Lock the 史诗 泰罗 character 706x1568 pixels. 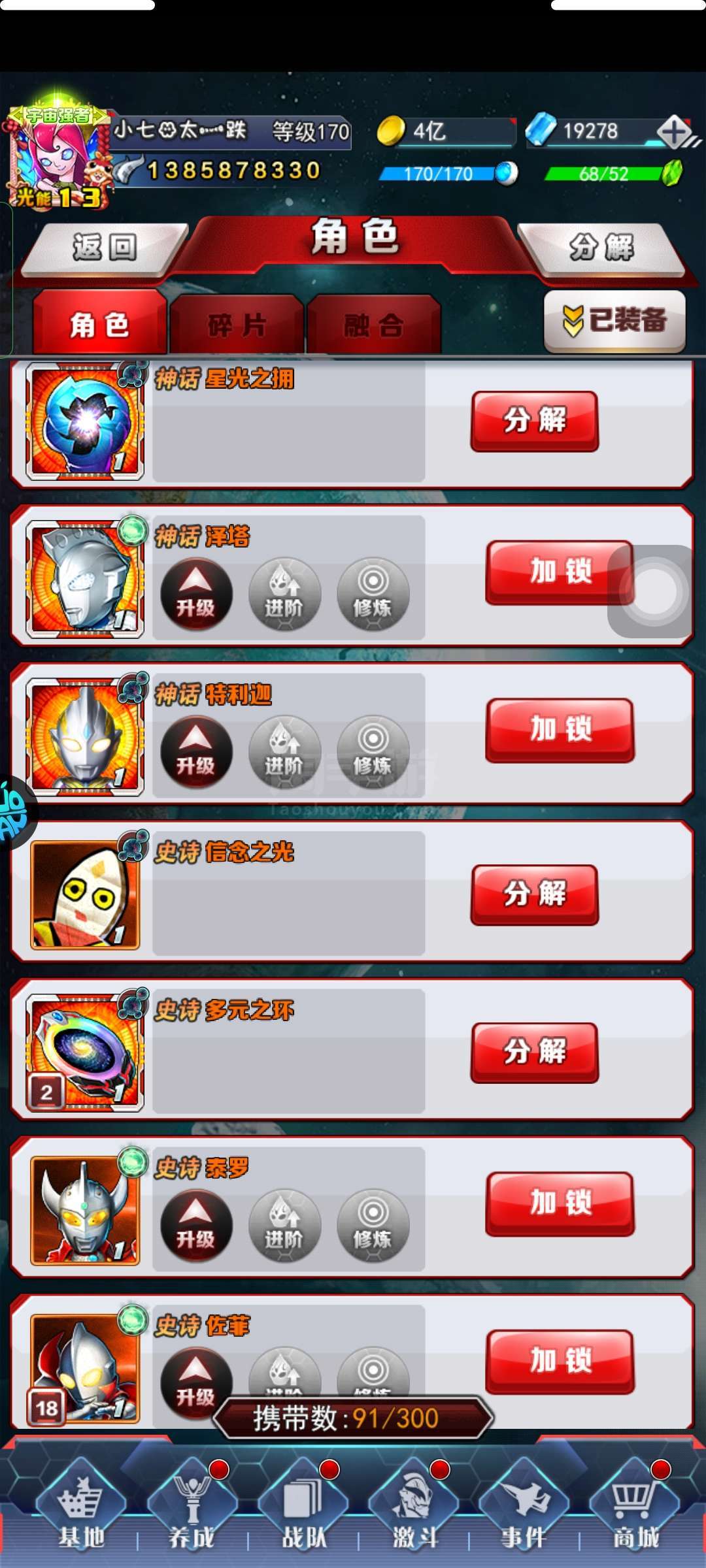(x=560, y=1203)
